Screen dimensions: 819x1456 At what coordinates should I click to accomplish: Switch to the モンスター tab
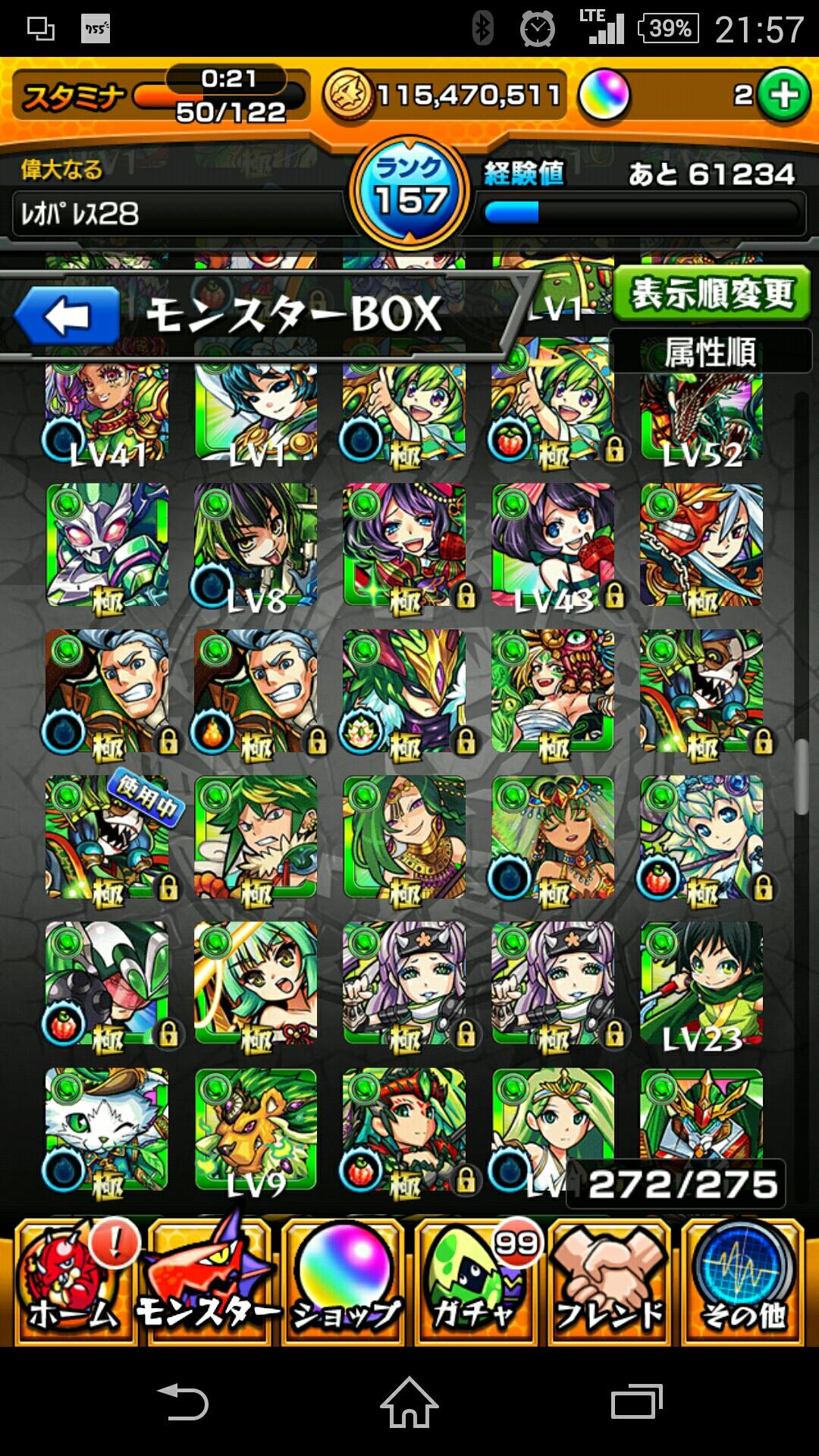tap(209, 1282)
